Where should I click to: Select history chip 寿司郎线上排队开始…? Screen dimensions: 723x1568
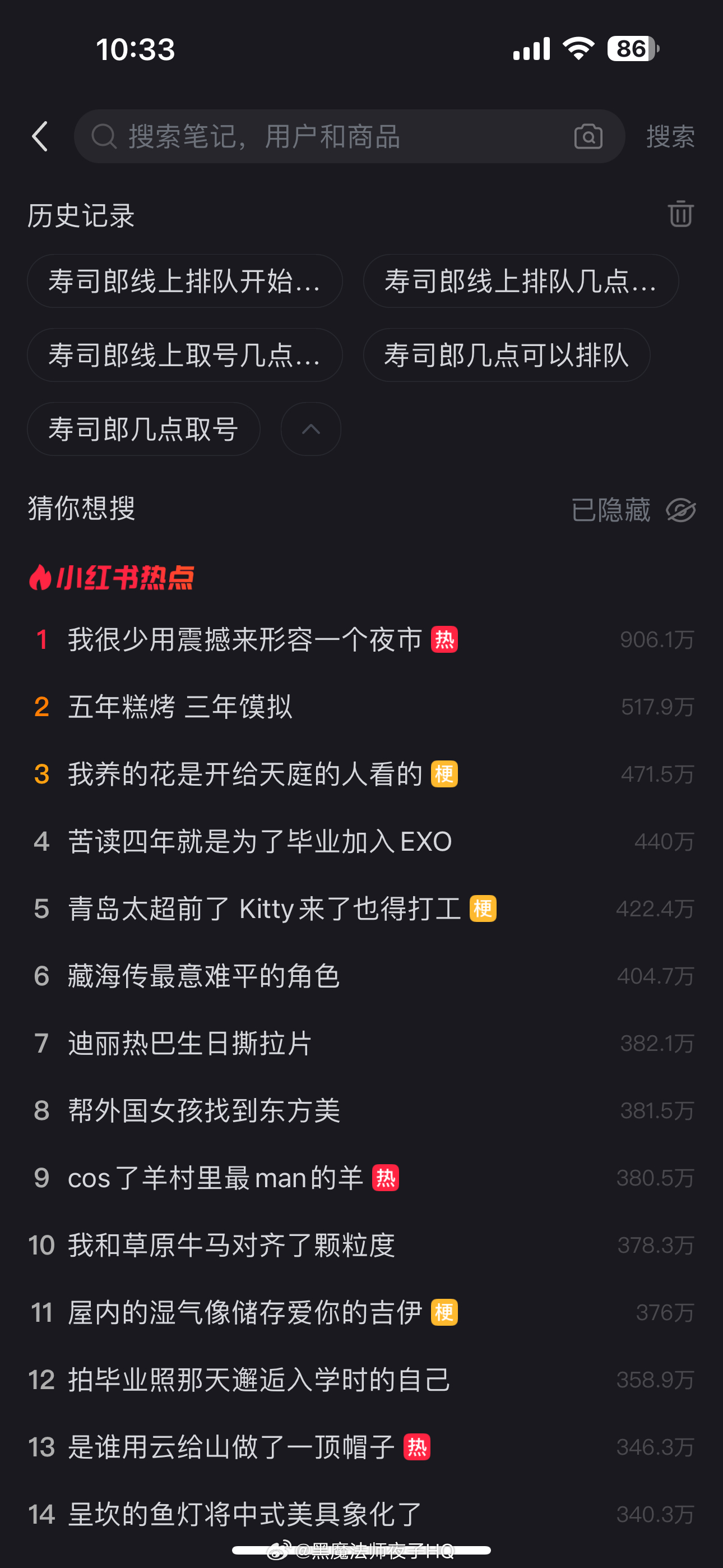click(184, 281)
